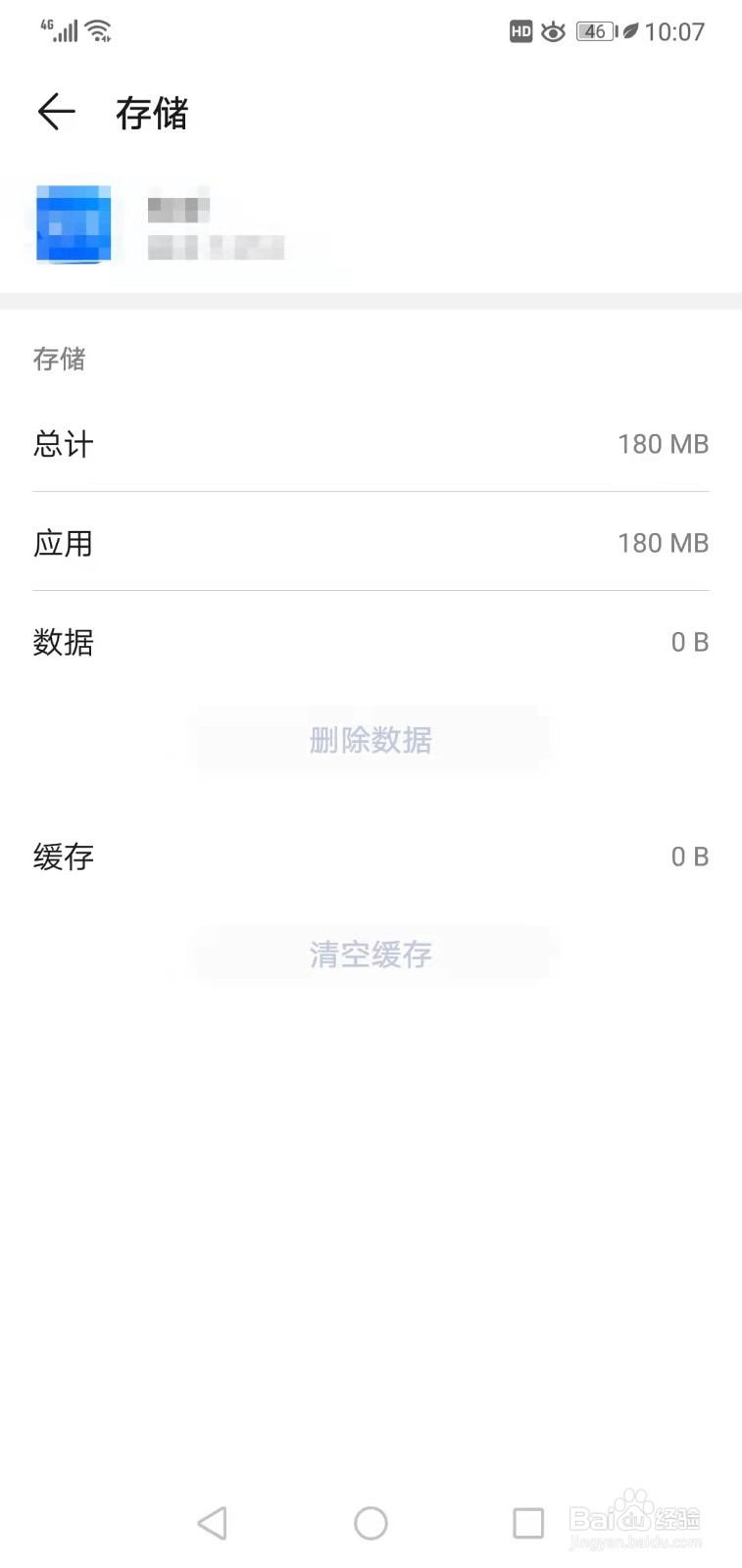Go back from the 存储 screen
This screenshot has height=1568, width=742.
point(56,112)
